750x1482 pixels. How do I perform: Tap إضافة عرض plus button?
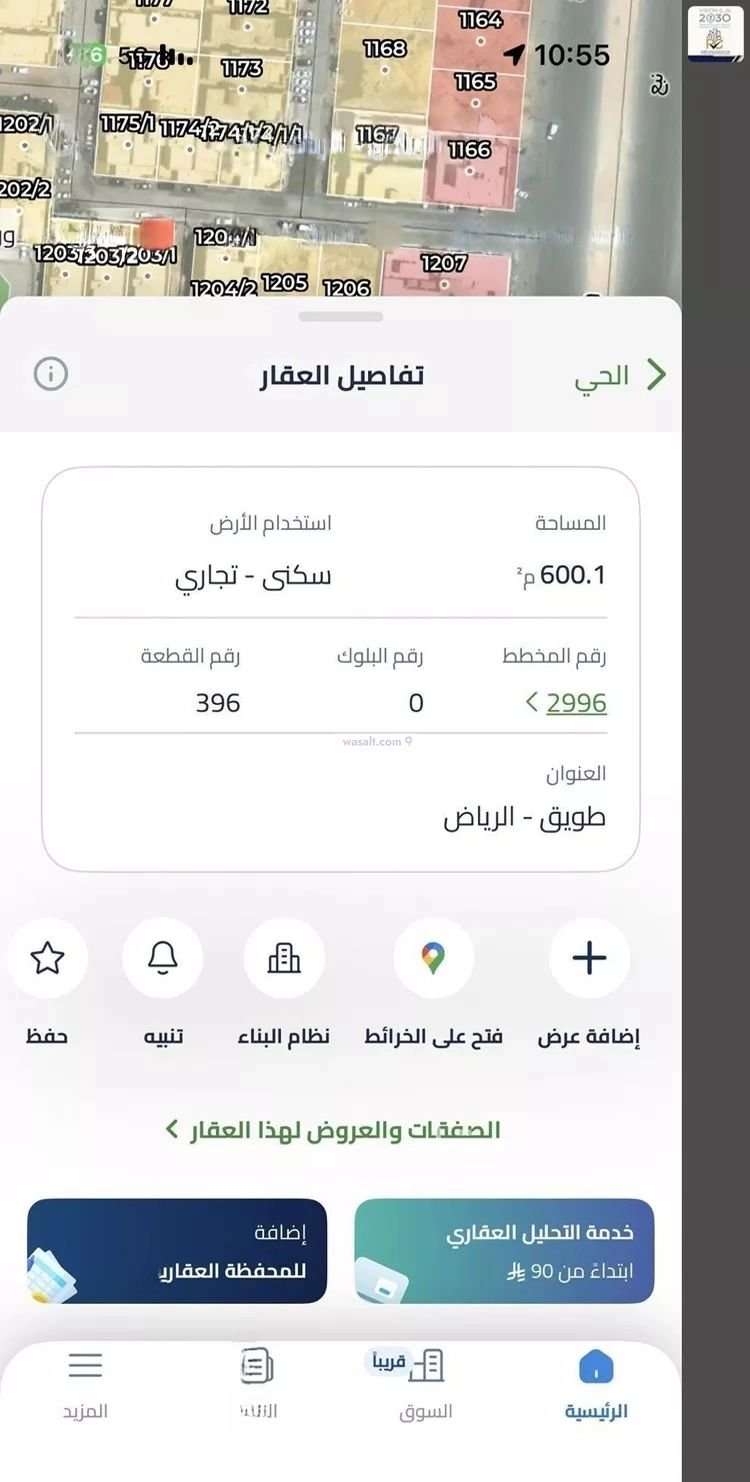[589, 958]
